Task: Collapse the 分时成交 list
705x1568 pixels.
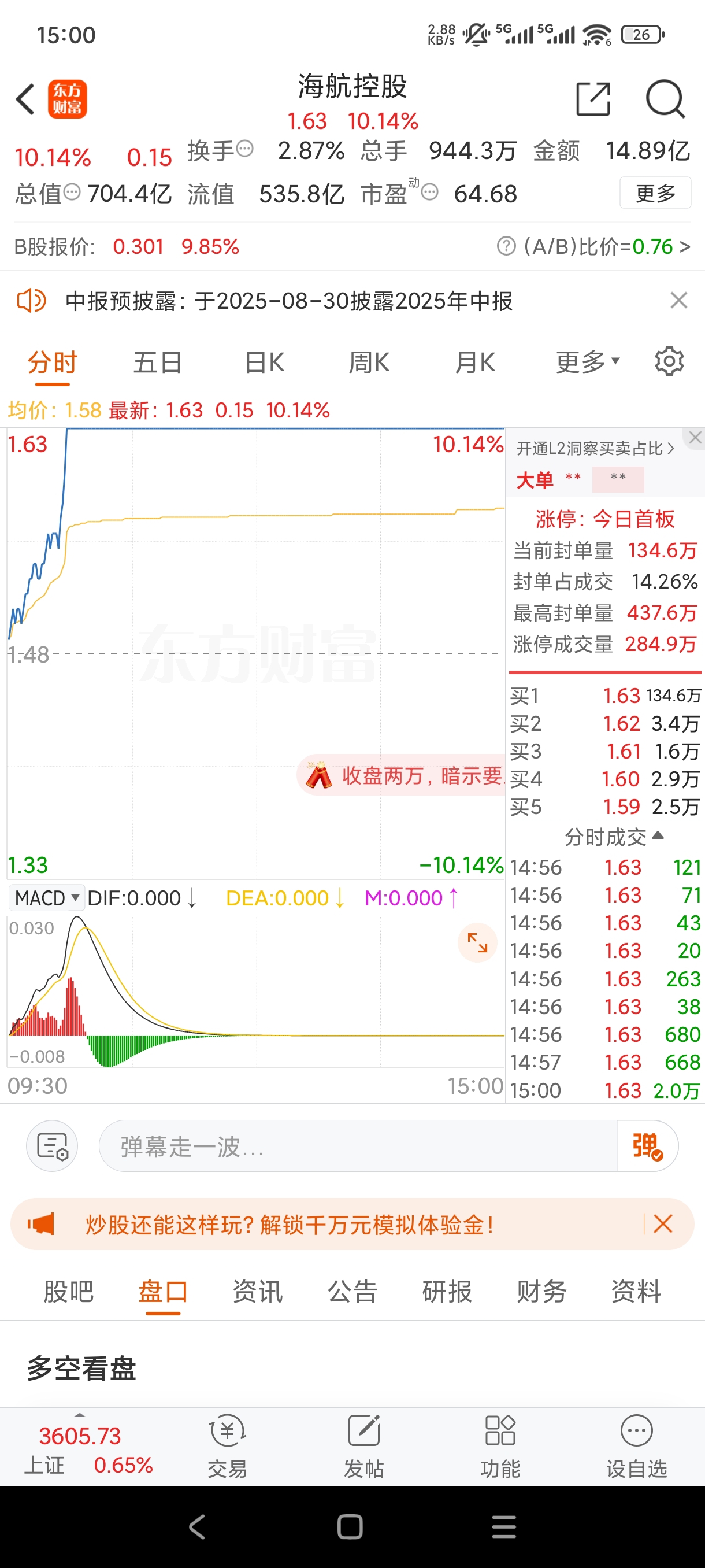Action: pos(613,837)
